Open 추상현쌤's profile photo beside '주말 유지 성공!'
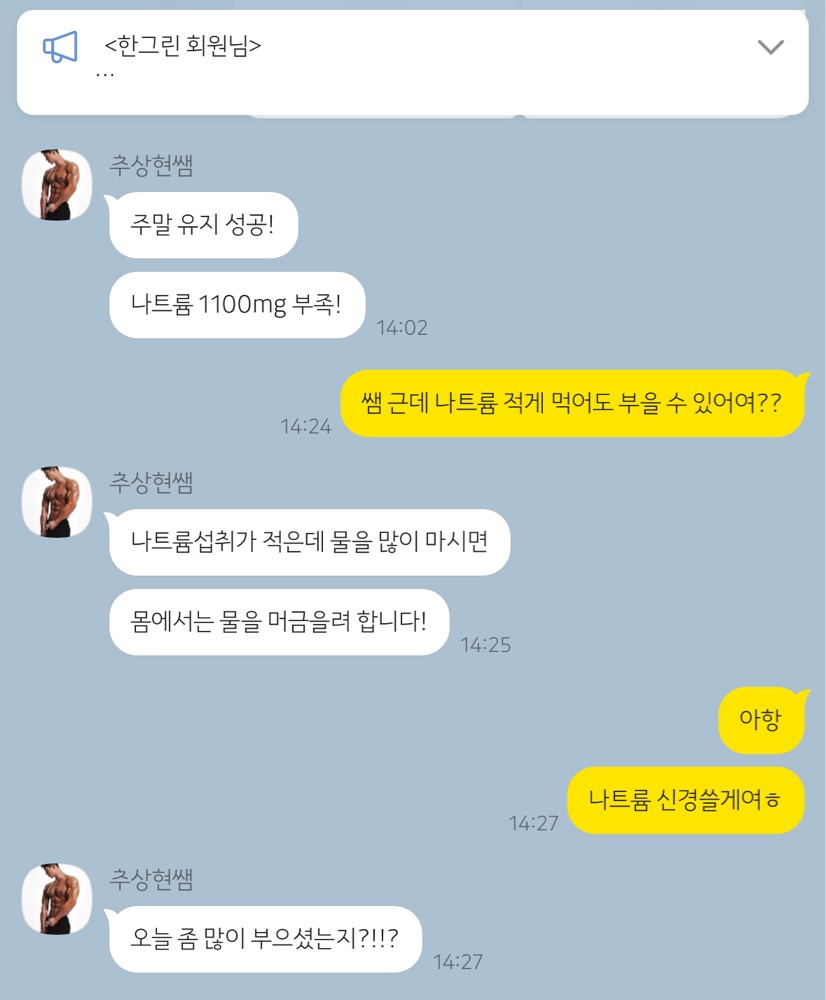 tap(57, 185)
